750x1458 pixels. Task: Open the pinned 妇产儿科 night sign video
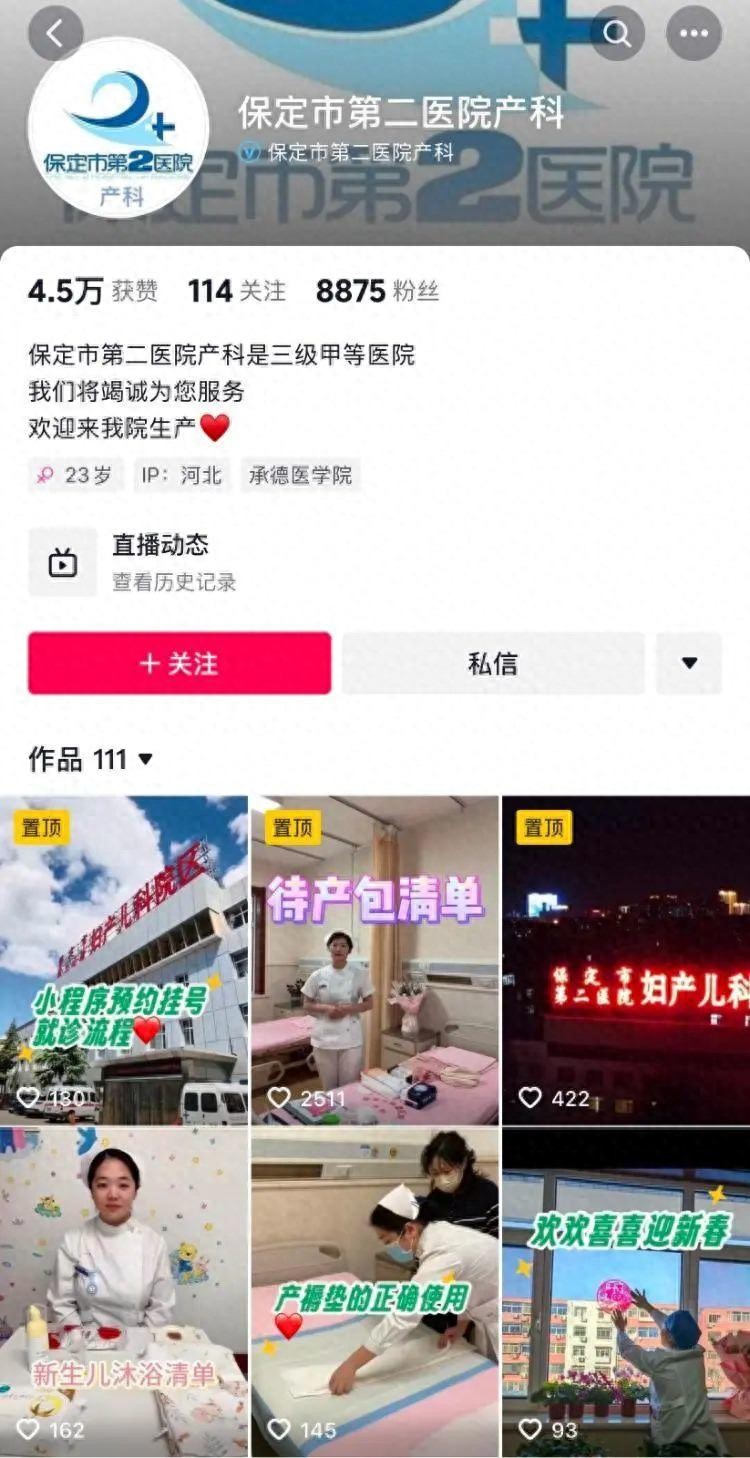coord(626,960)
